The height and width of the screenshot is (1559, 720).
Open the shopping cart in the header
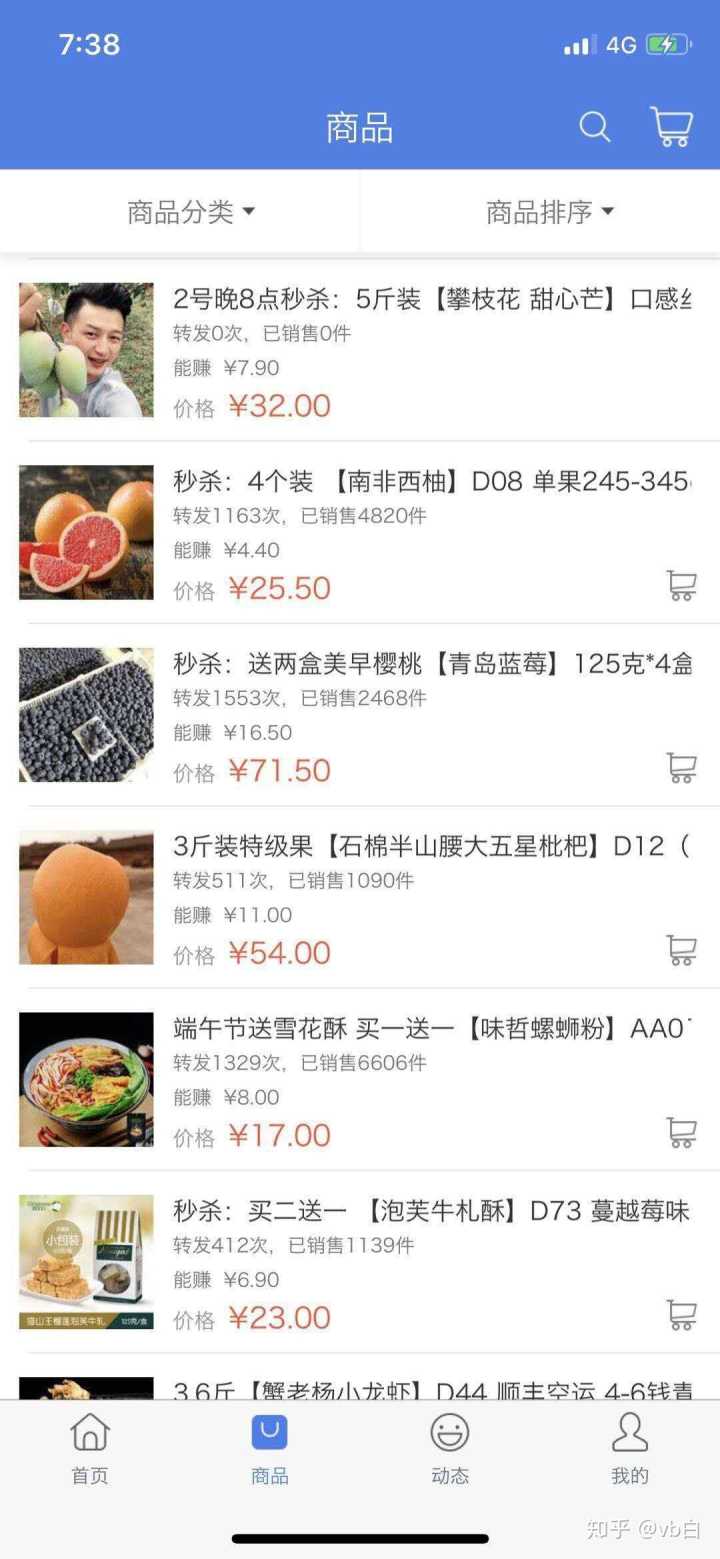[x=671, y=127]
